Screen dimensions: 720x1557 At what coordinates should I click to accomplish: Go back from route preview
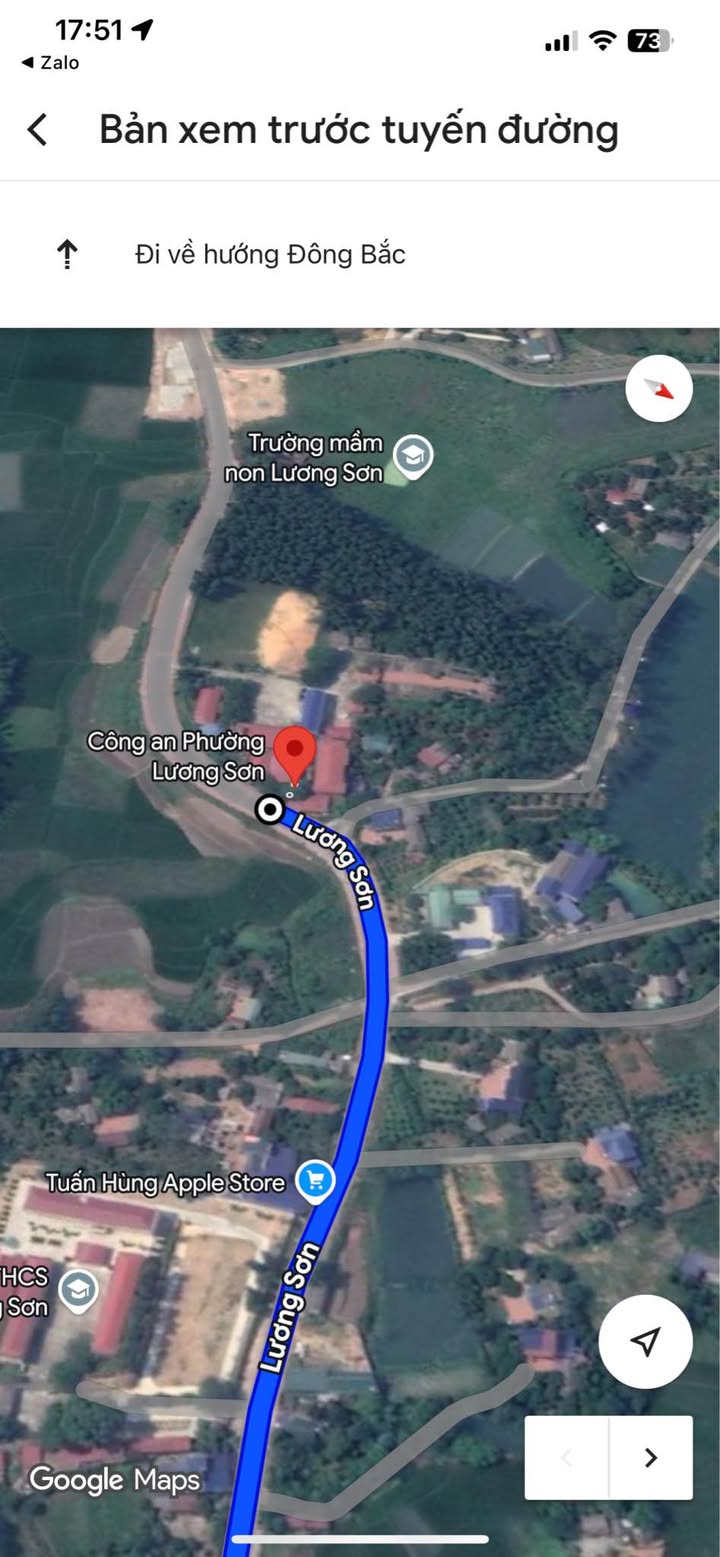38,130
